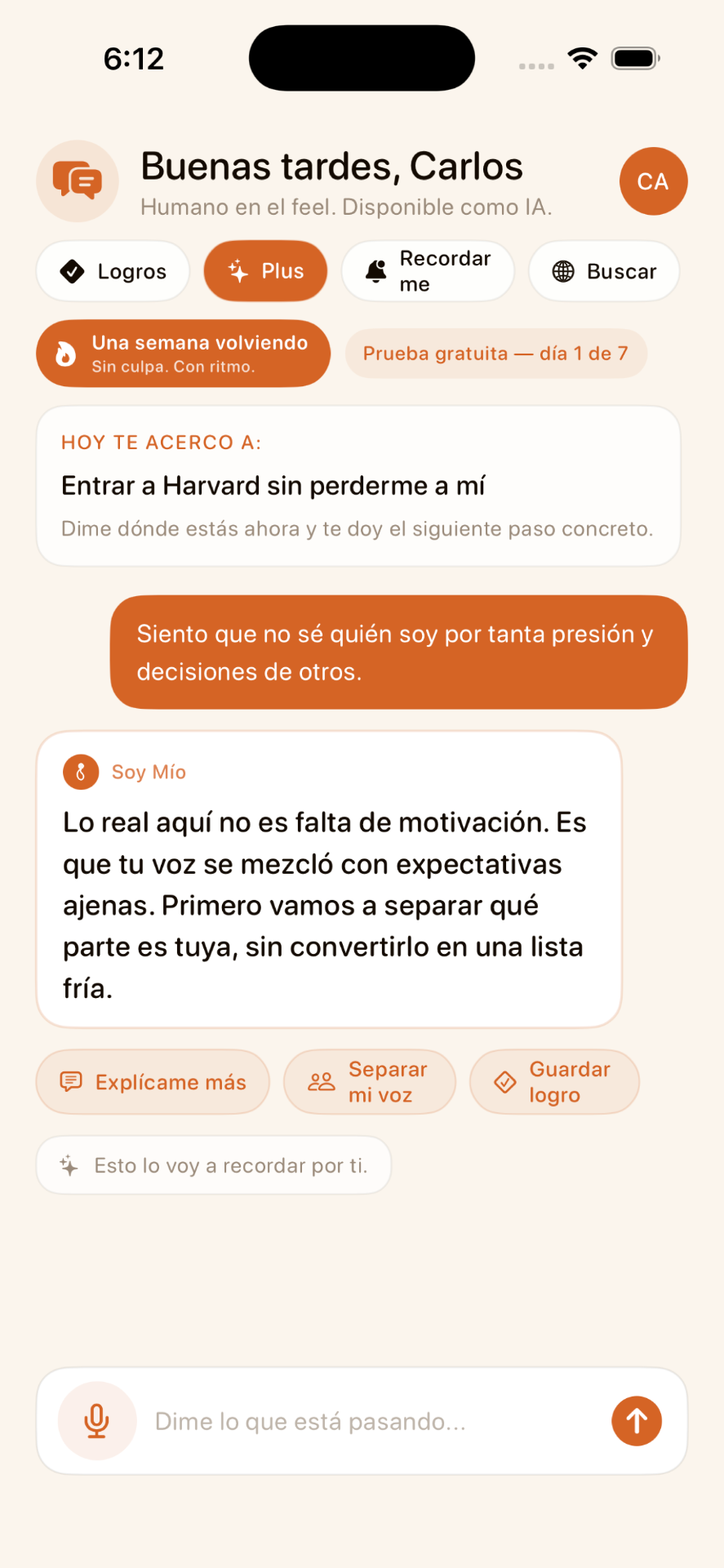Toggle the Logros pill

(x=113, y=270)
